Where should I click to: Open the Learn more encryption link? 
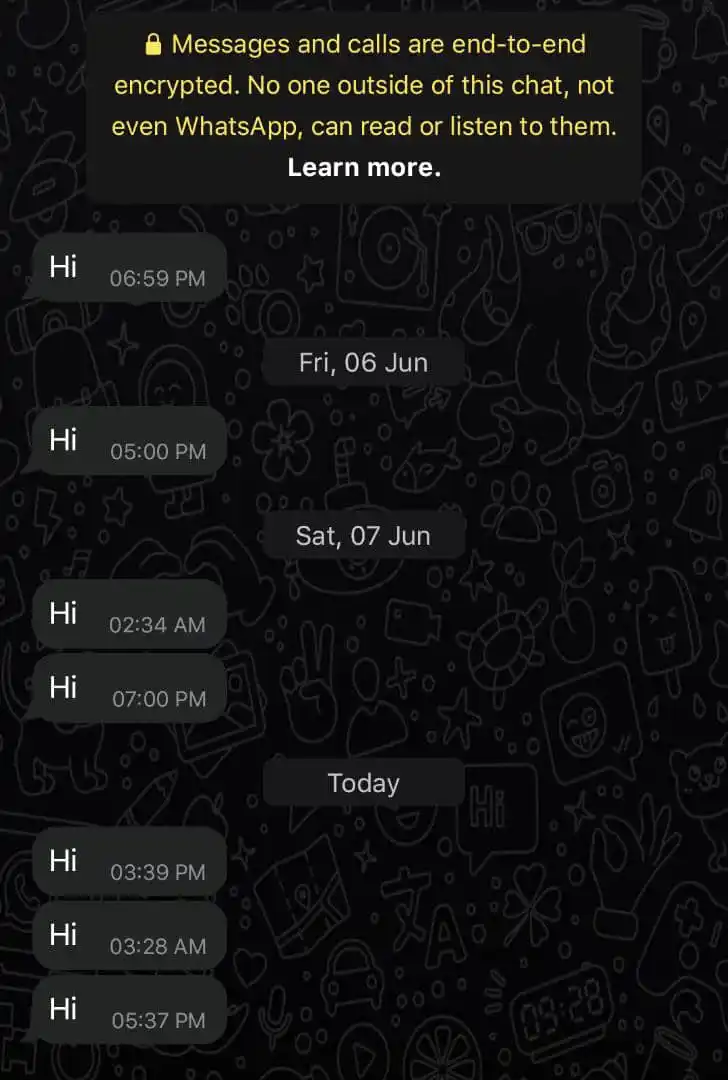(x=364, y=168)
